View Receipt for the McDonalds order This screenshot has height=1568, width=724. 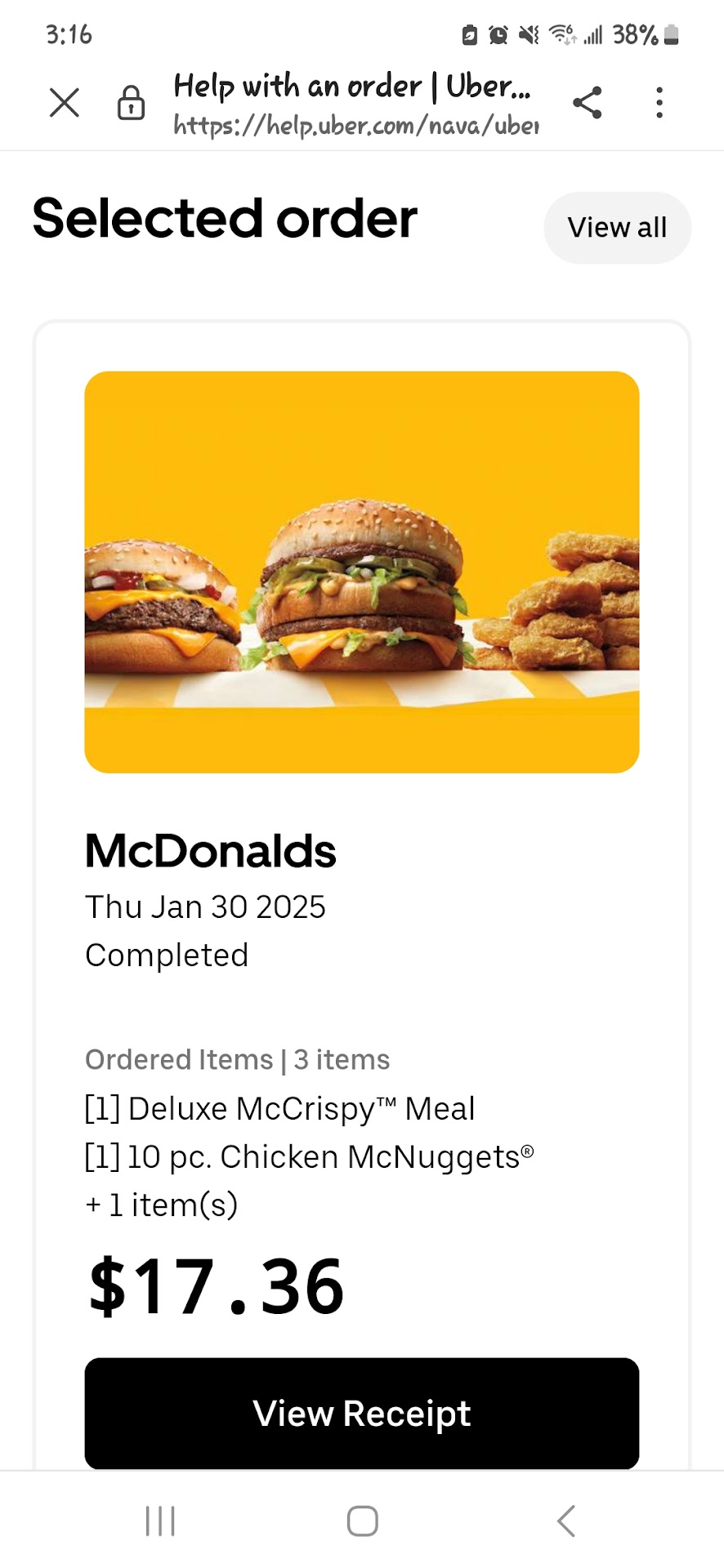[x=361, y=1413]
